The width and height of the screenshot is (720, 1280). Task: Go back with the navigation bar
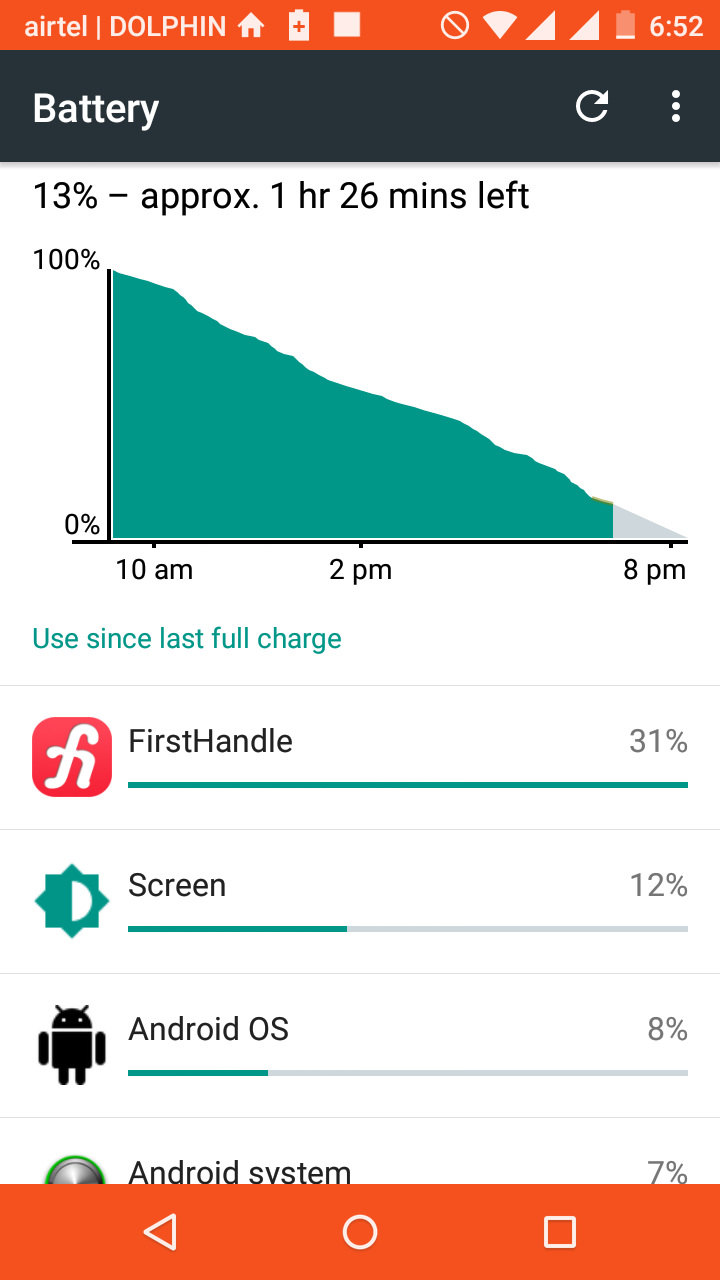[x=160, y=1232]
